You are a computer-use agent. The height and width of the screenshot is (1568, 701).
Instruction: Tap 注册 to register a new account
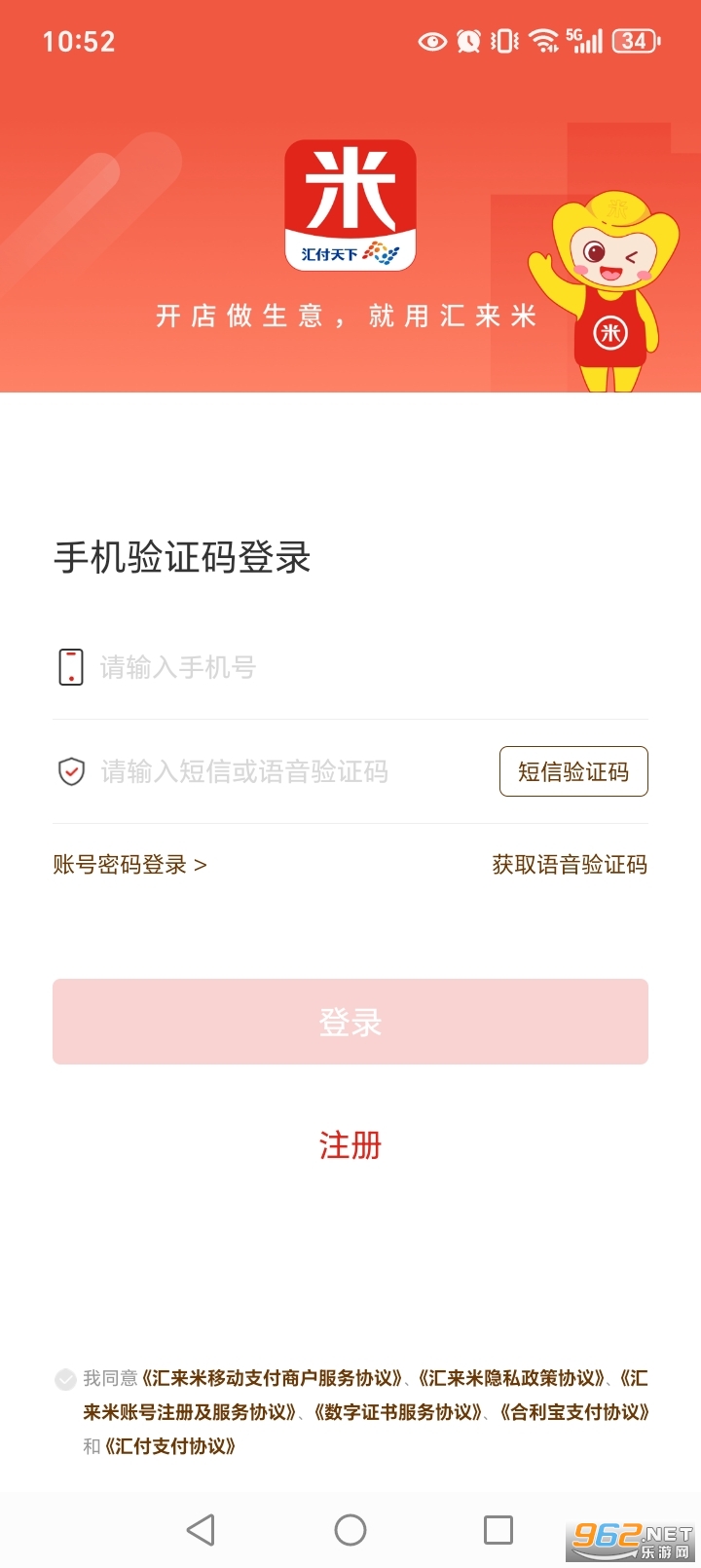tap(350, 1147)
